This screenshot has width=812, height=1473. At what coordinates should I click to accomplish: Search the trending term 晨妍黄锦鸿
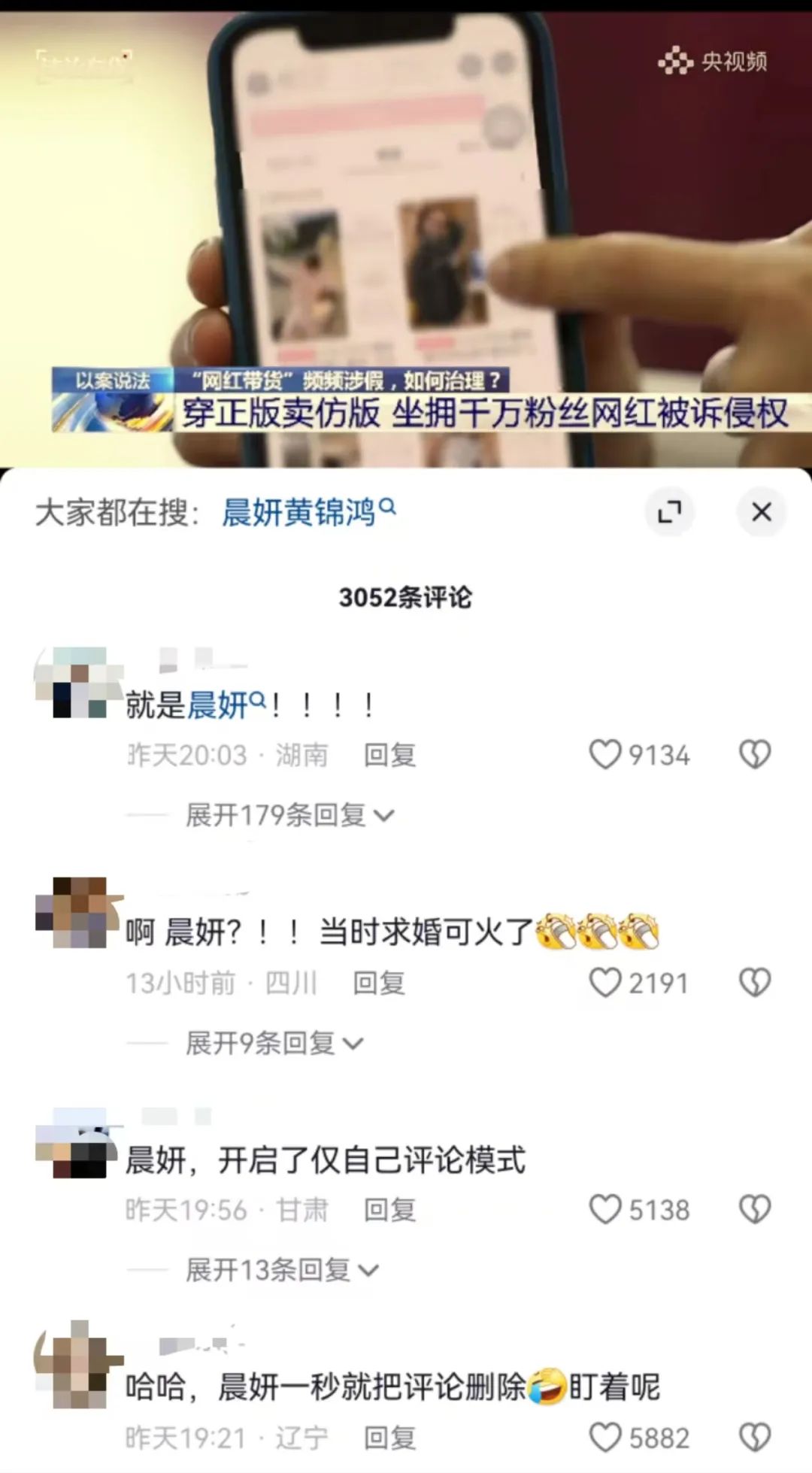click(x=308, y=513)
